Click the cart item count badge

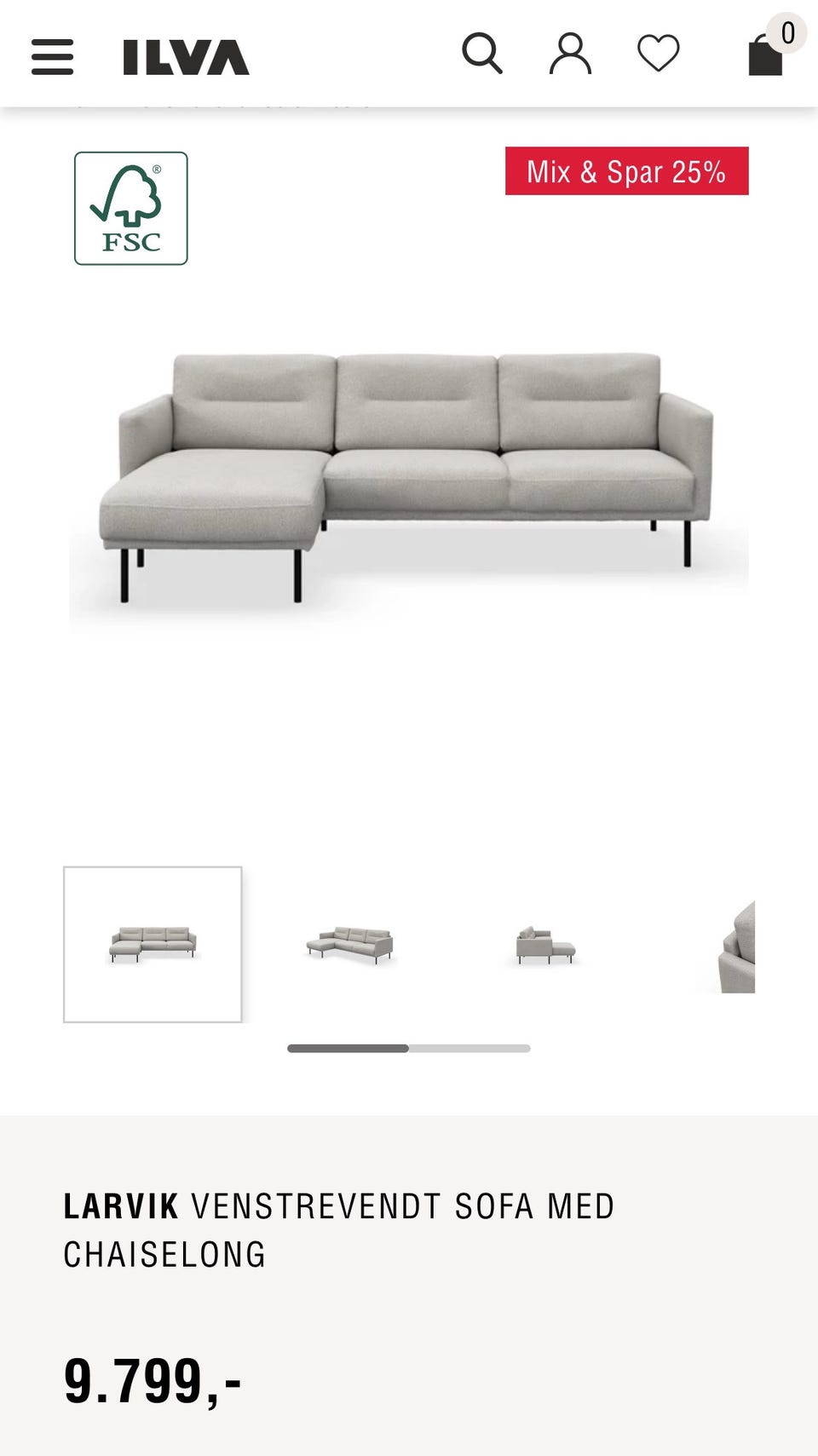(786, 34)
